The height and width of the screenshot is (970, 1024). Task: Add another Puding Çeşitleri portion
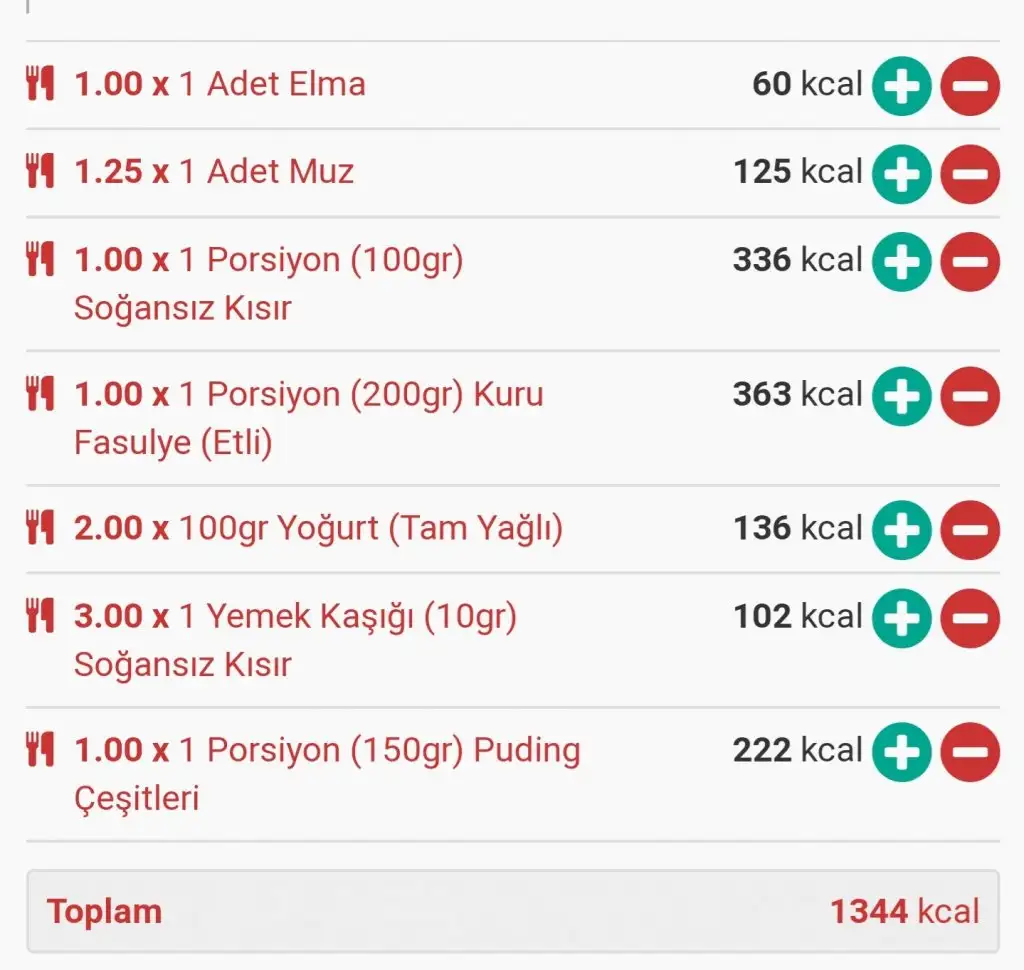tap(901, 752)
